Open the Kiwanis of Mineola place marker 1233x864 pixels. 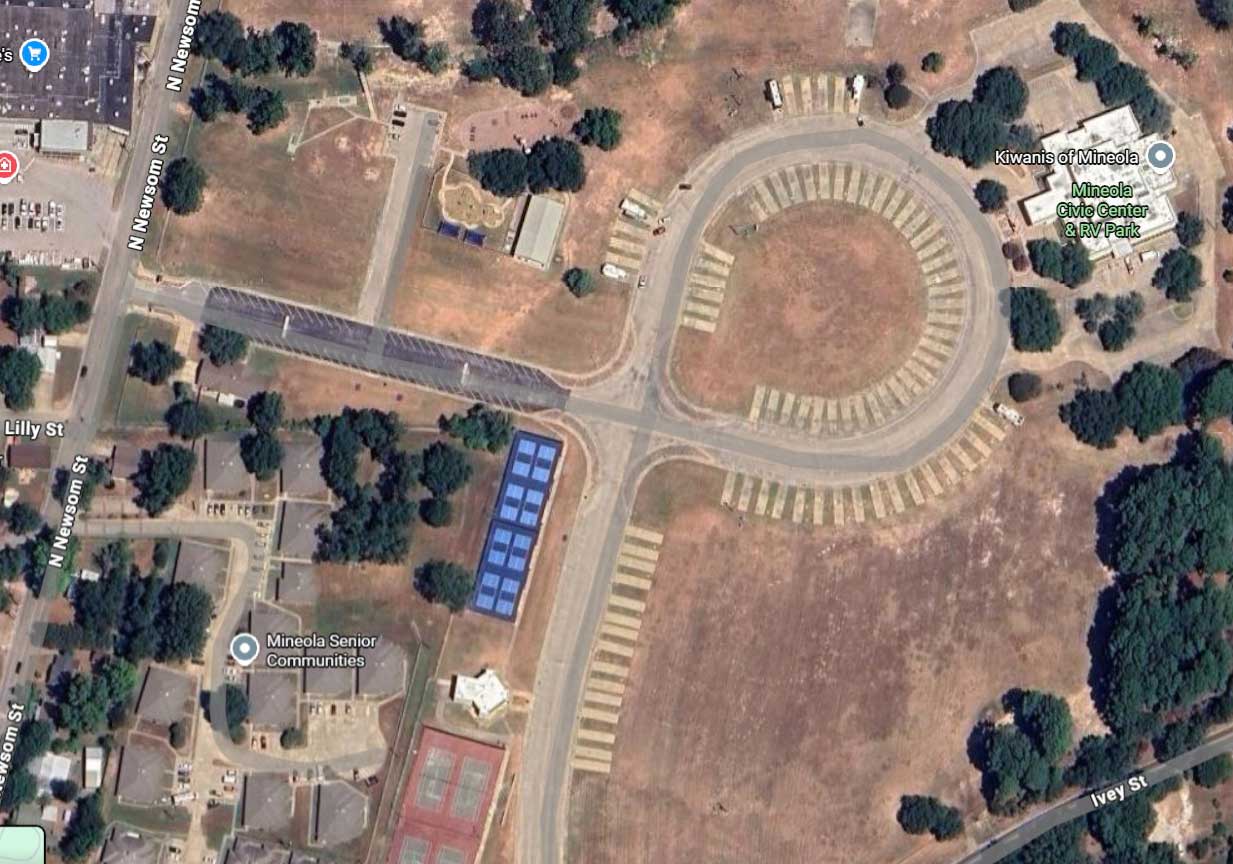pos(1160,156)
